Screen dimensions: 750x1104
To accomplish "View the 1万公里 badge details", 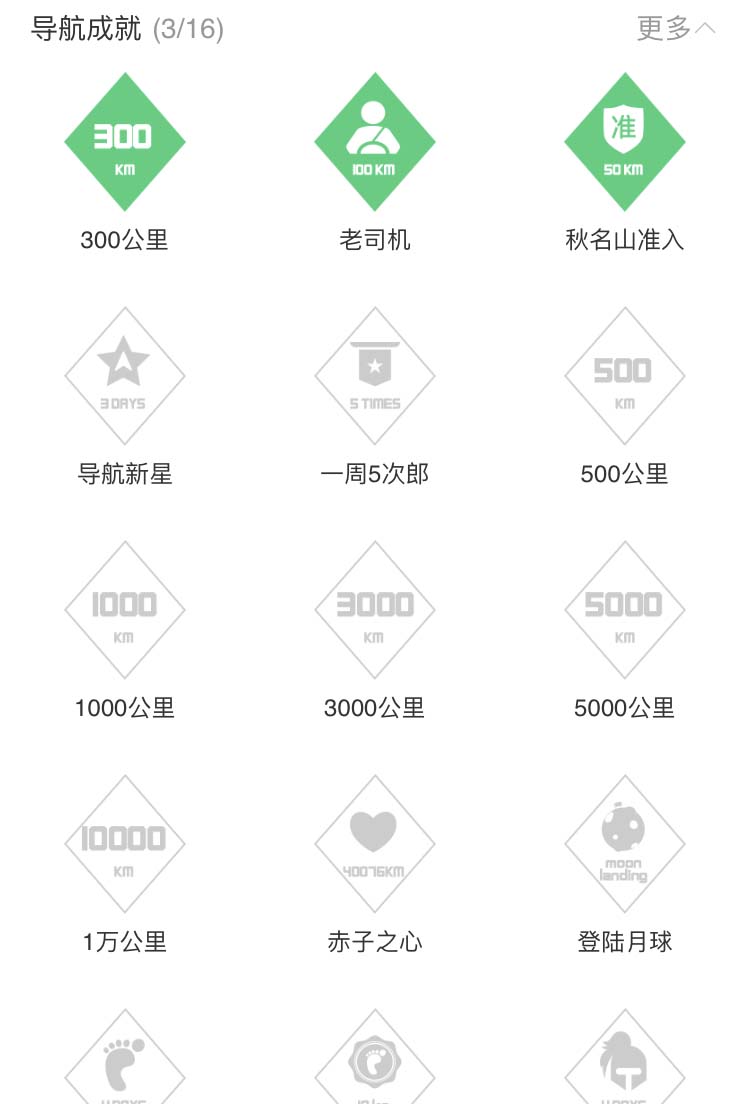I will click(x=125, y=844).
